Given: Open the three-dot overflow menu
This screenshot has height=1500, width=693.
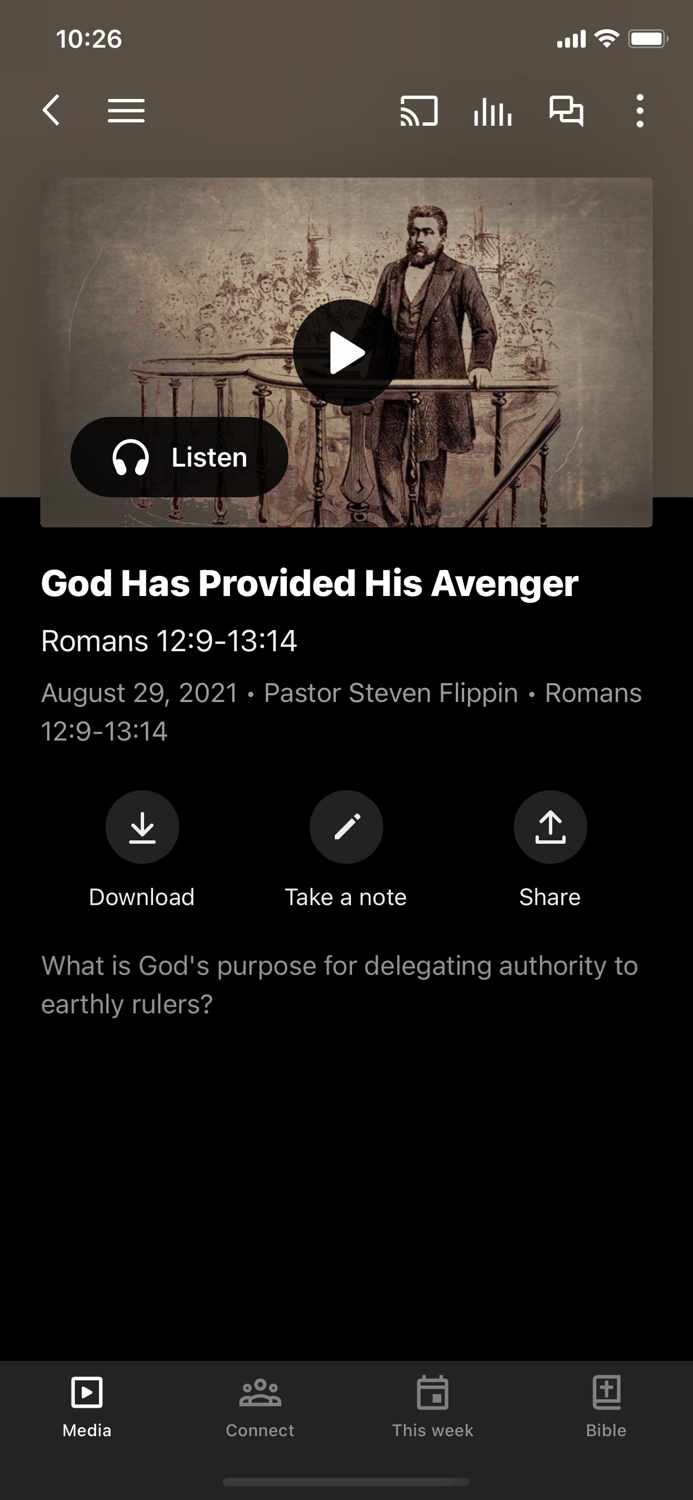Looking at the screenshot, I should point(640,110).
